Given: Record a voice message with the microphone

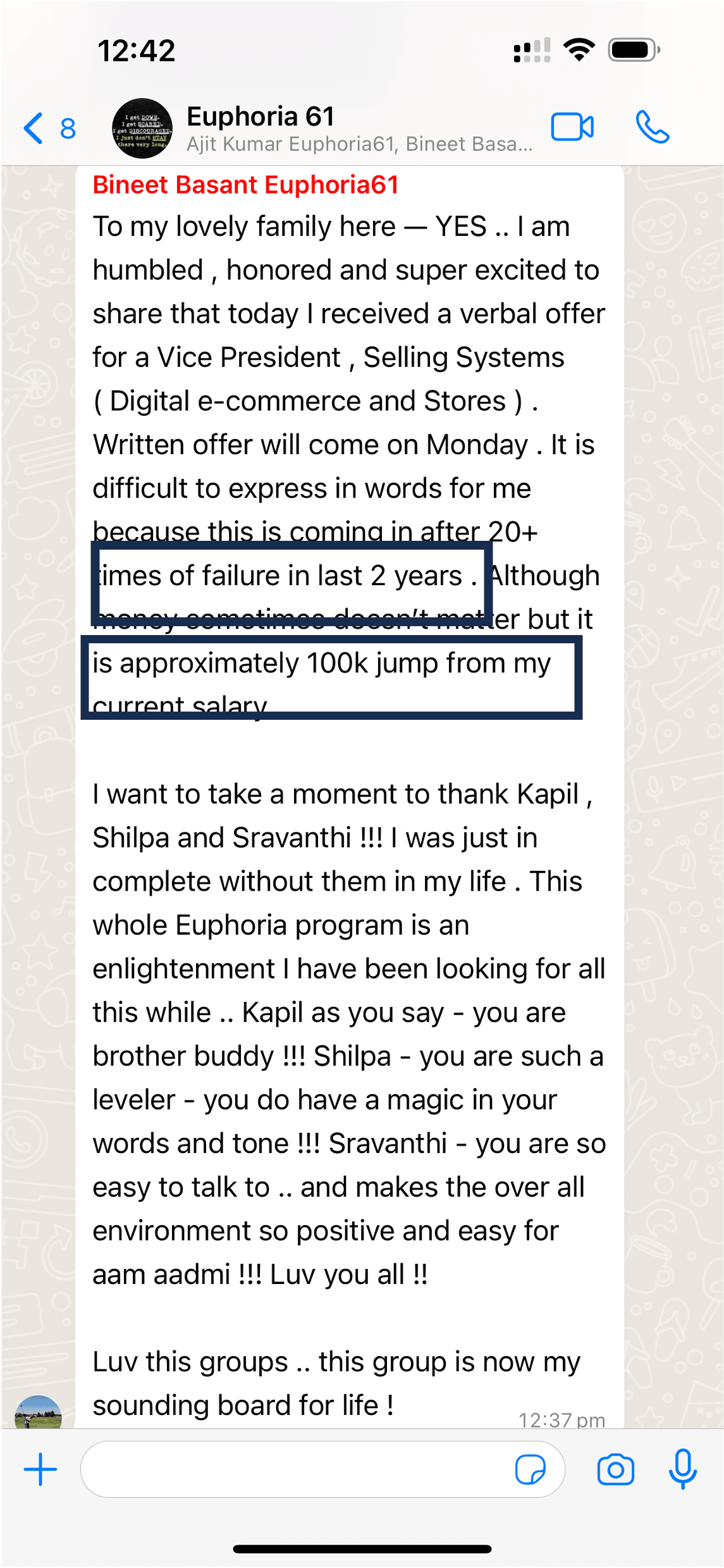Looking at the screenshot, I should pos(683,1469).
